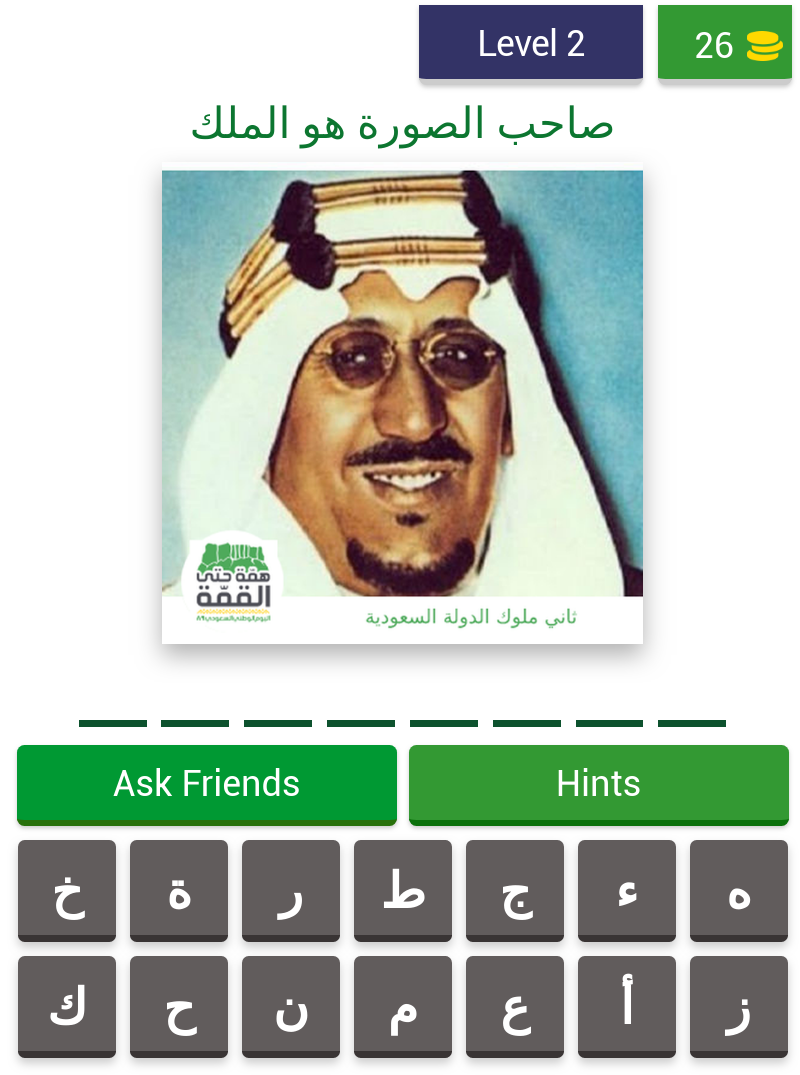
Task: Tap the letter ك tile
Action: pos(67,1006)
